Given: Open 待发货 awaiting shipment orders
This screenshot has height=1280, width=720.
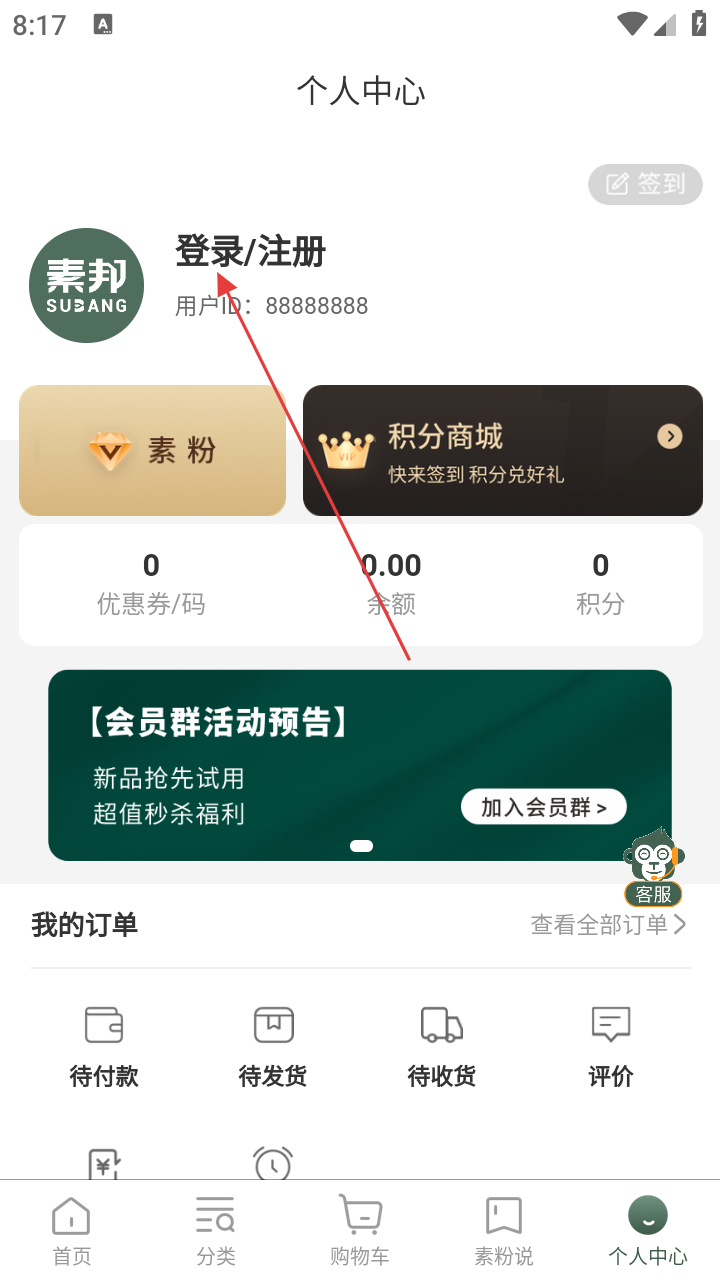Looking at the screenshot, I should [x=273, y=1047].
